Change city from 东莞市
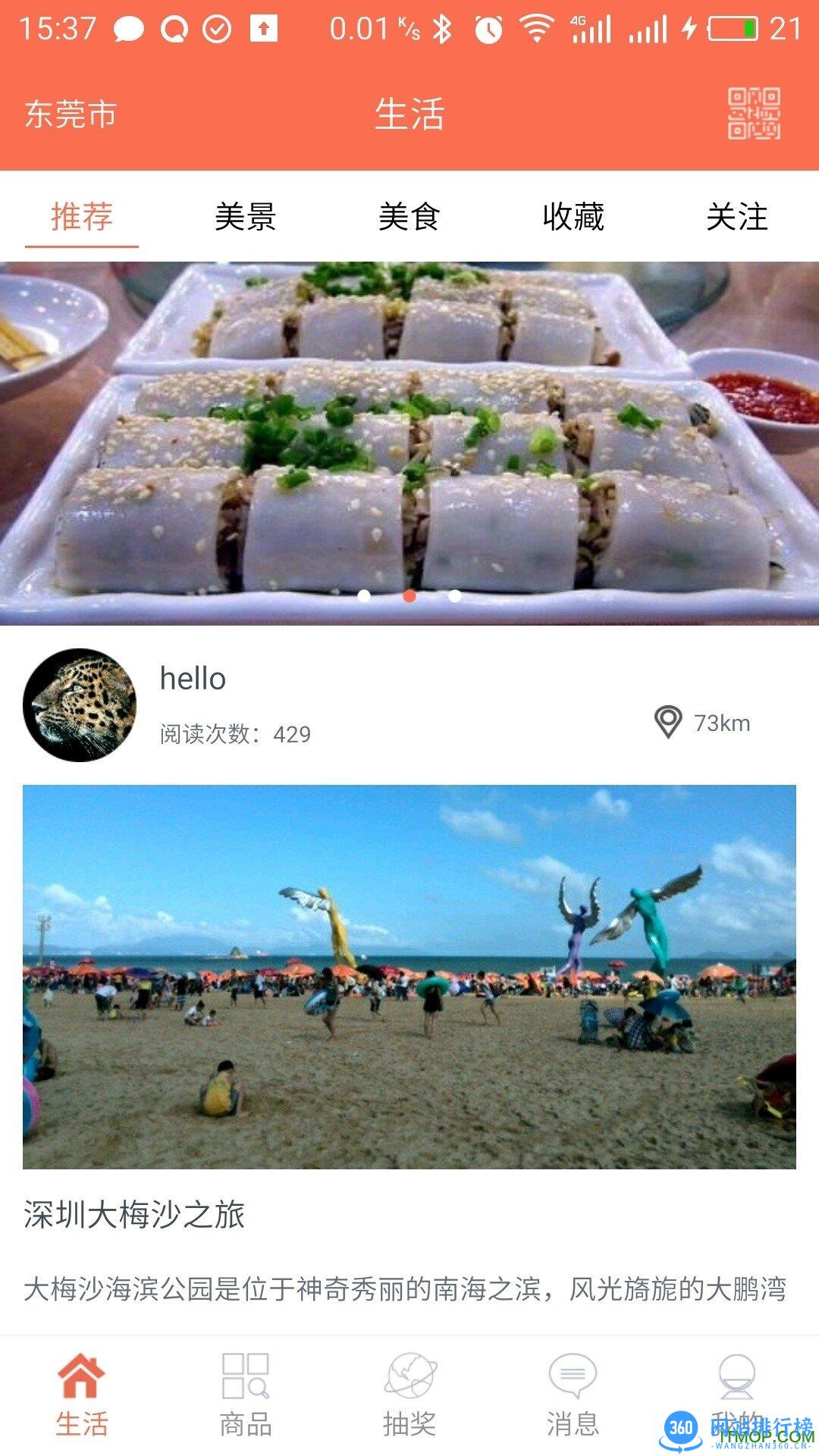Image resolution: width=819 pixels, height=1456 pixels. (x=70, y=115)
